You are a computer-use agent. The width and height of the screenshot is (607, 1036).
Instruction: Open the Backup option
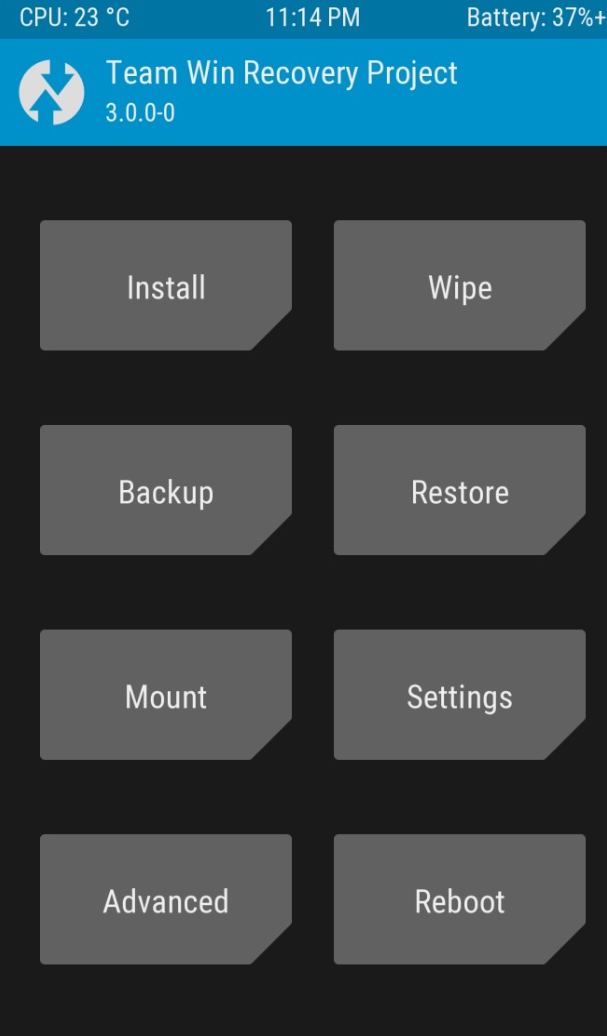click(165, 491)
